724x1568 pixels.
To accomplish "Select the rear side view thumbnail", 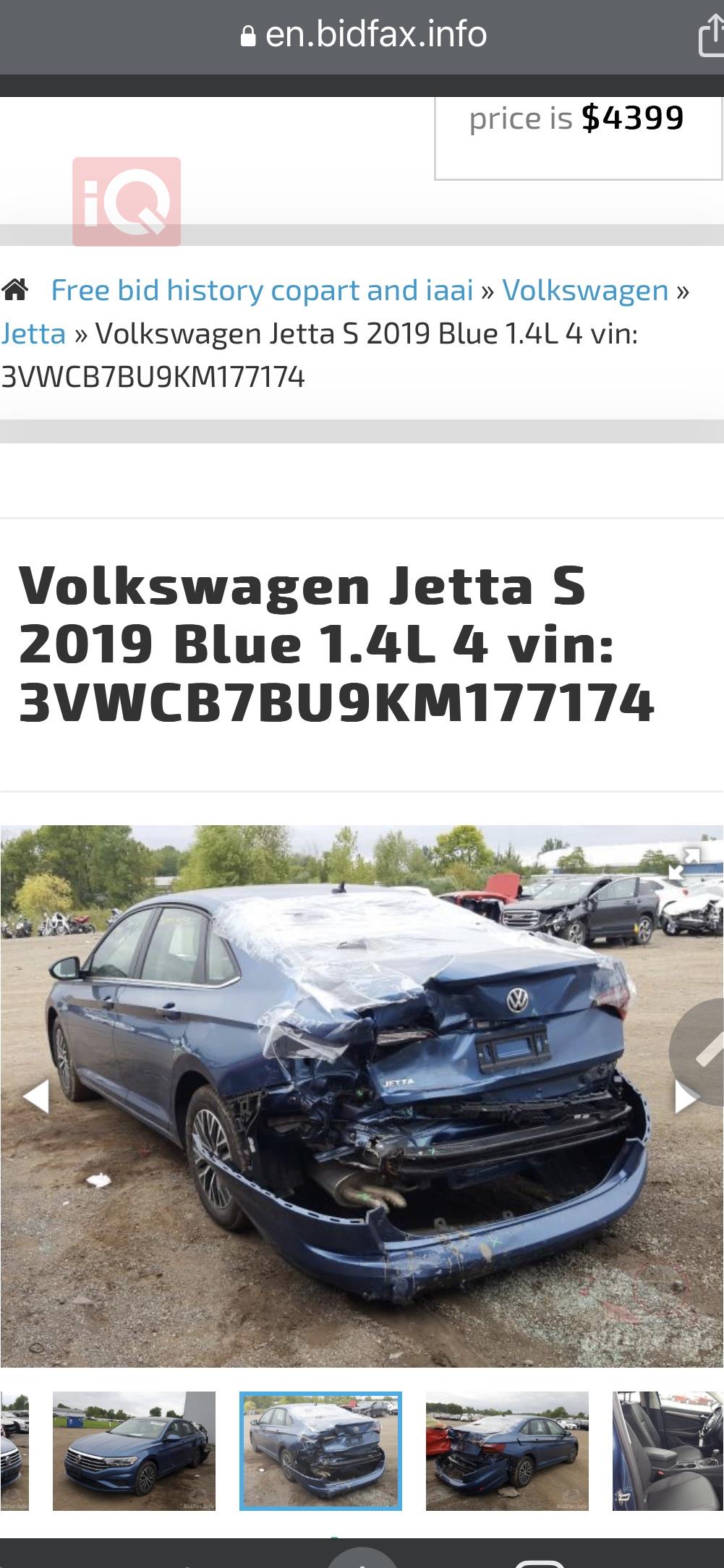I will point(507,1451).
